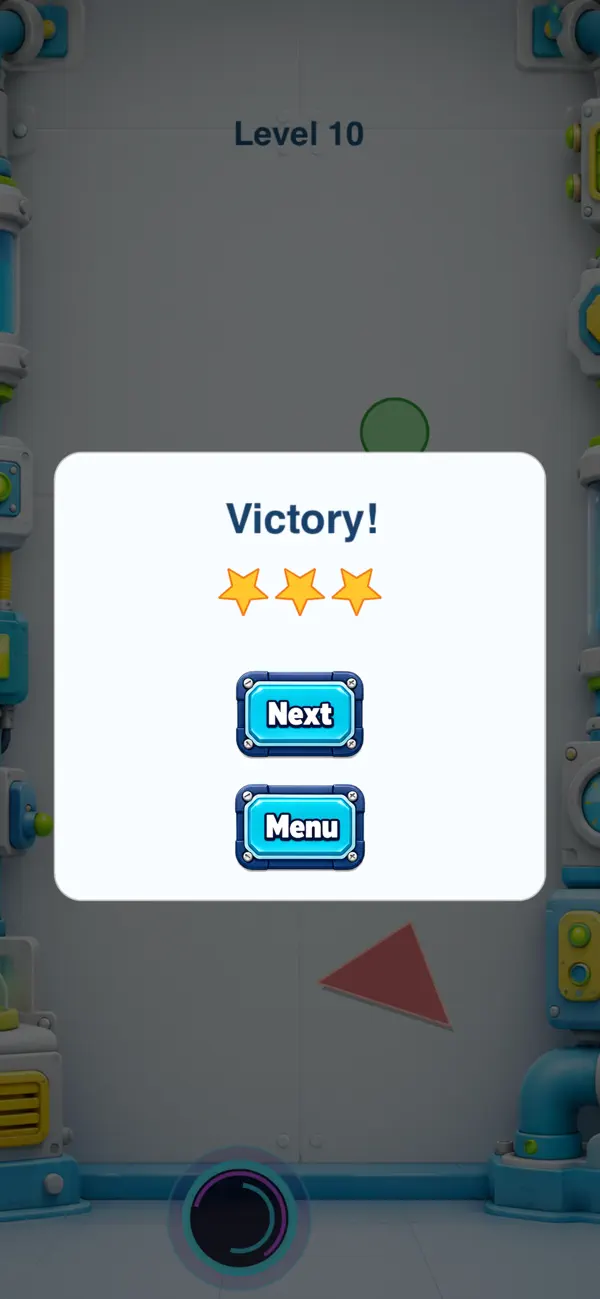Continue to the Next level
This screenshot has height=1299, width=600.
300,714
